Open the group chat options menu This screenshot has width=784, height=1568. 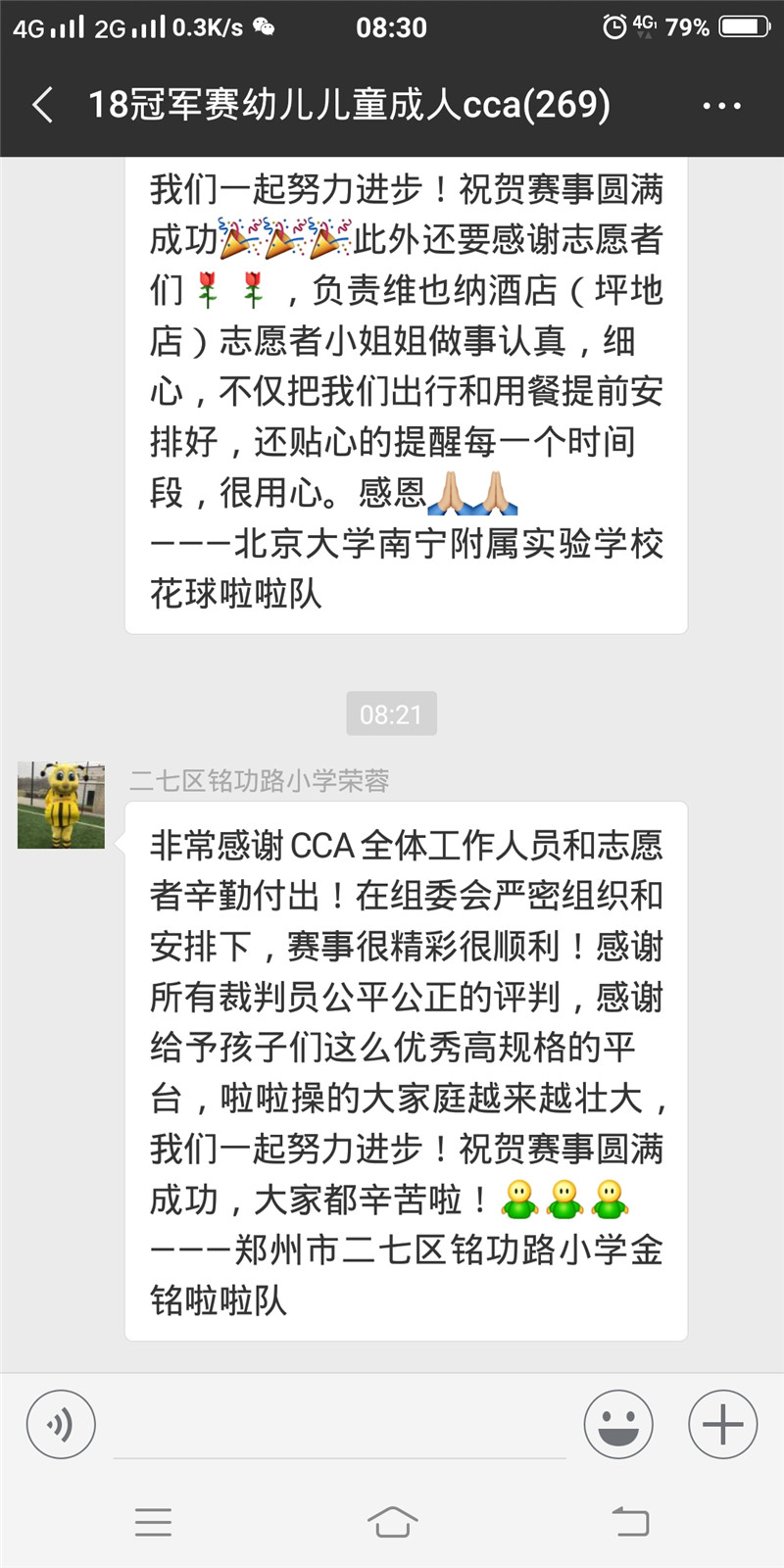(722, 105)
